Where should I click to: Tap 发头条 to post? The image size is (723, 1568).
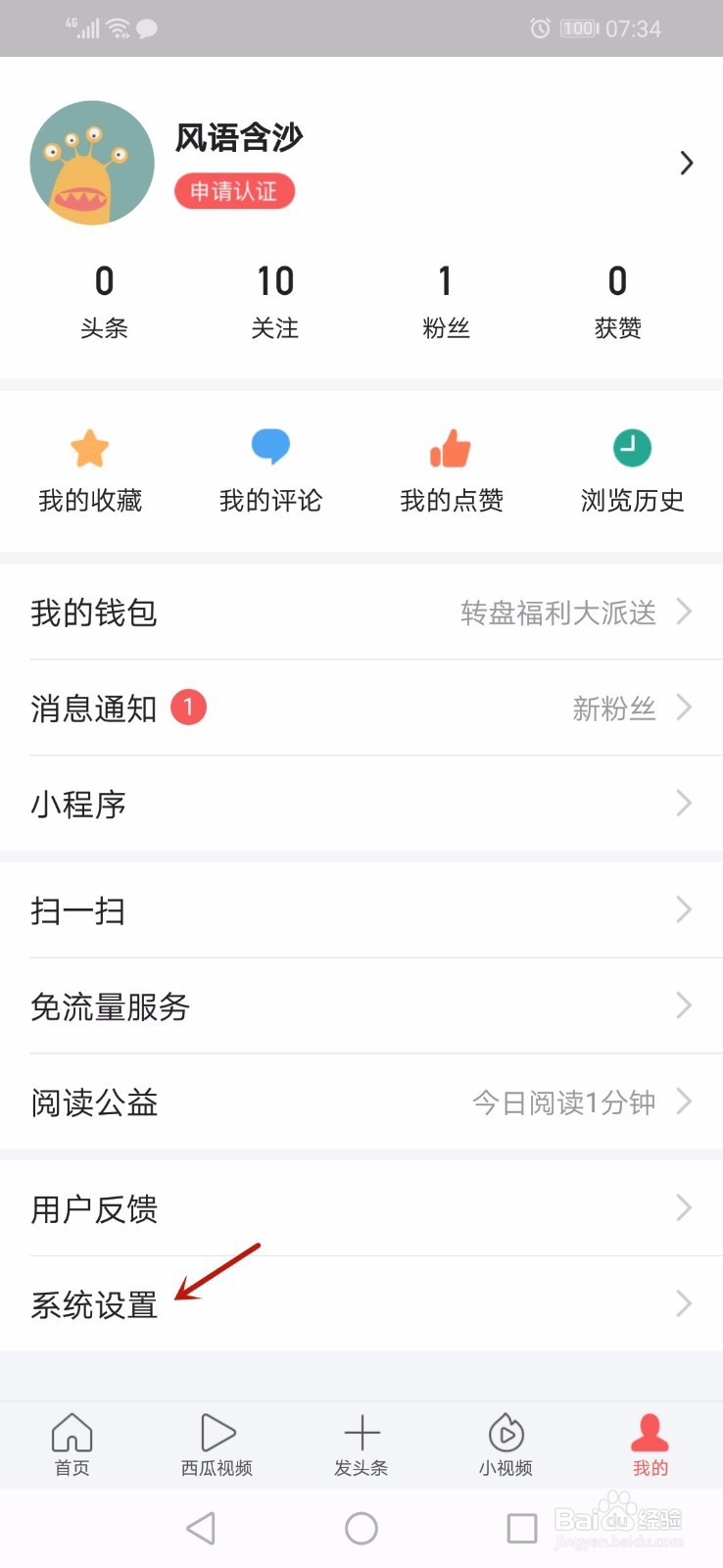coord(361,1445)
